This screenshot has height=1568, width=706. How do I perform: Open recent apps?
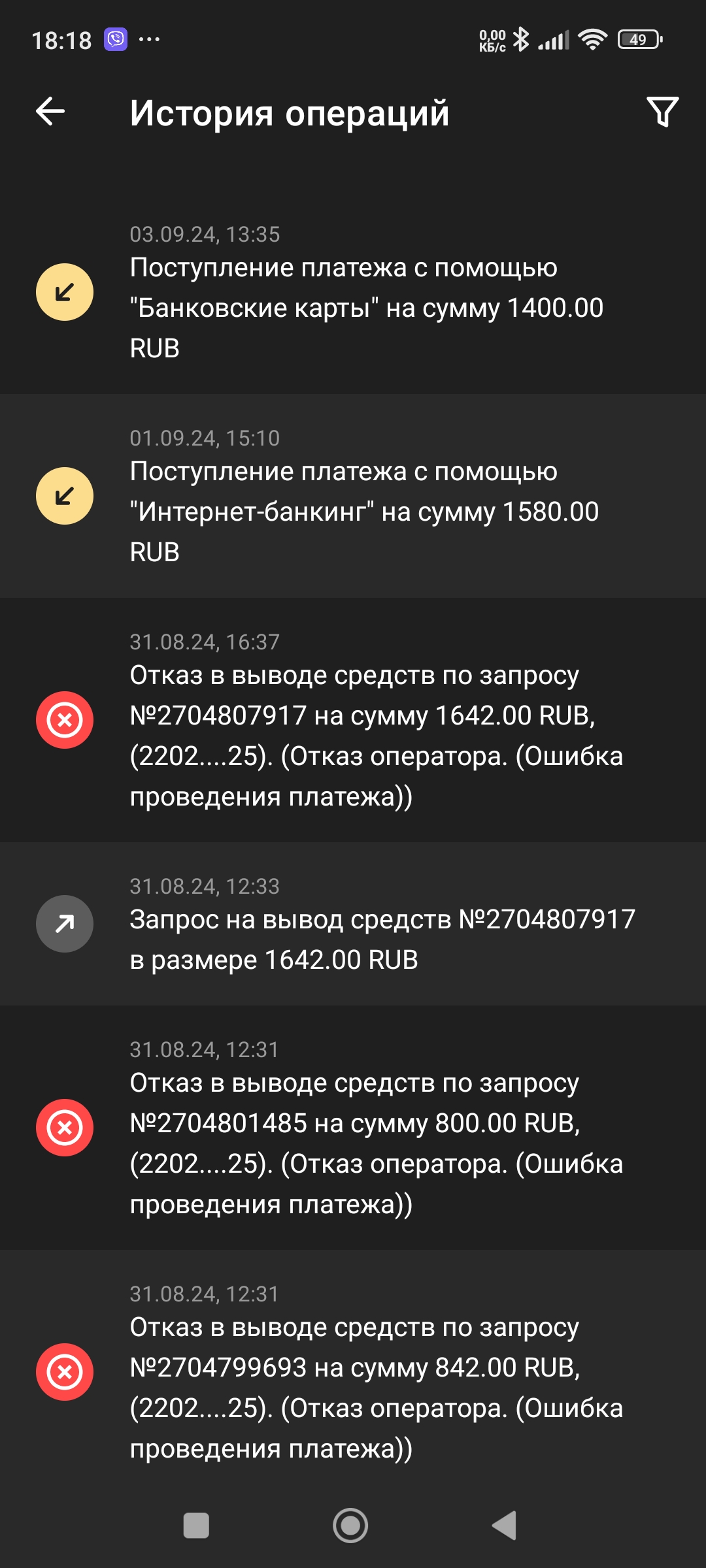click(196, 1526)
